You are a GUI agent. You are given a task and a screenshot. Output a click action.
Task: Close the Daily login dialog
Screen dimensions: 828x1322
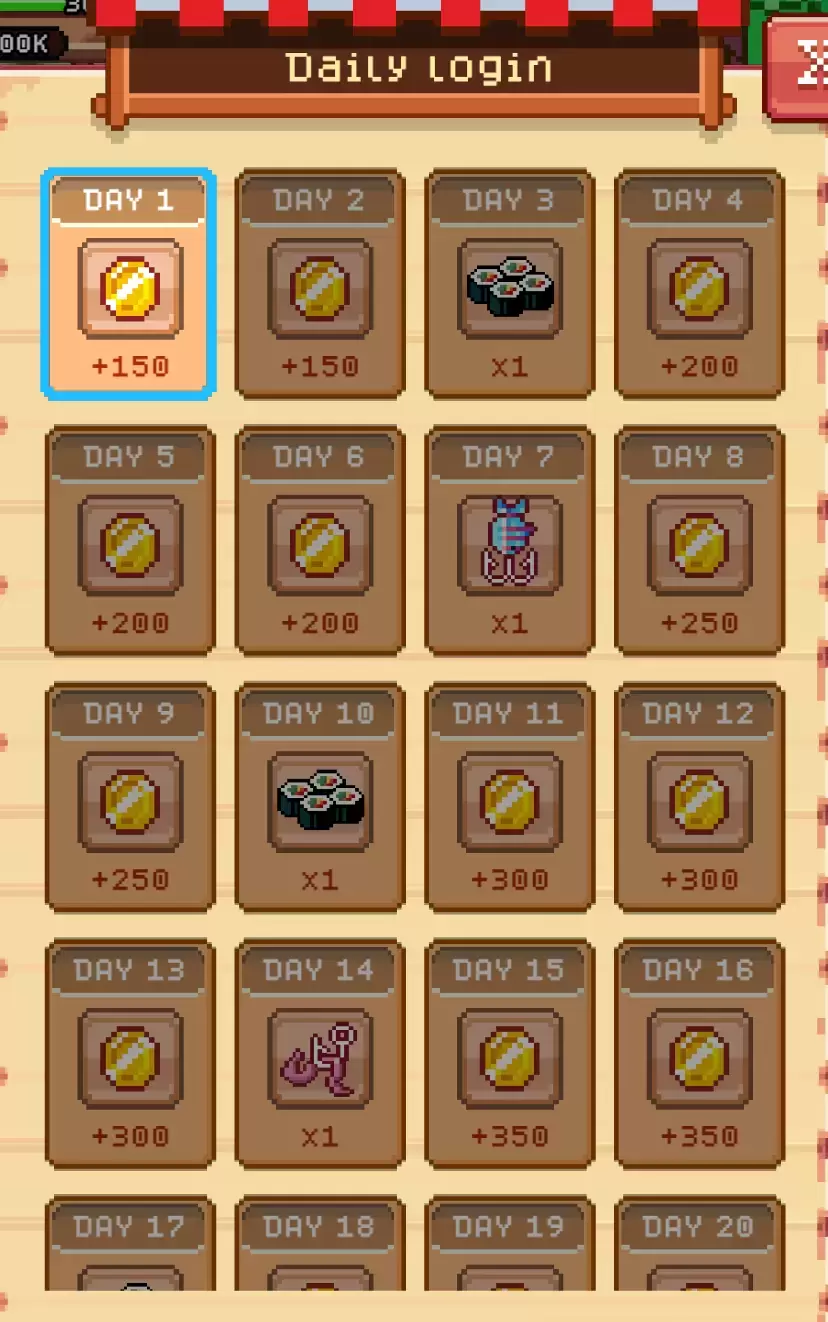(x=800, y=68)
